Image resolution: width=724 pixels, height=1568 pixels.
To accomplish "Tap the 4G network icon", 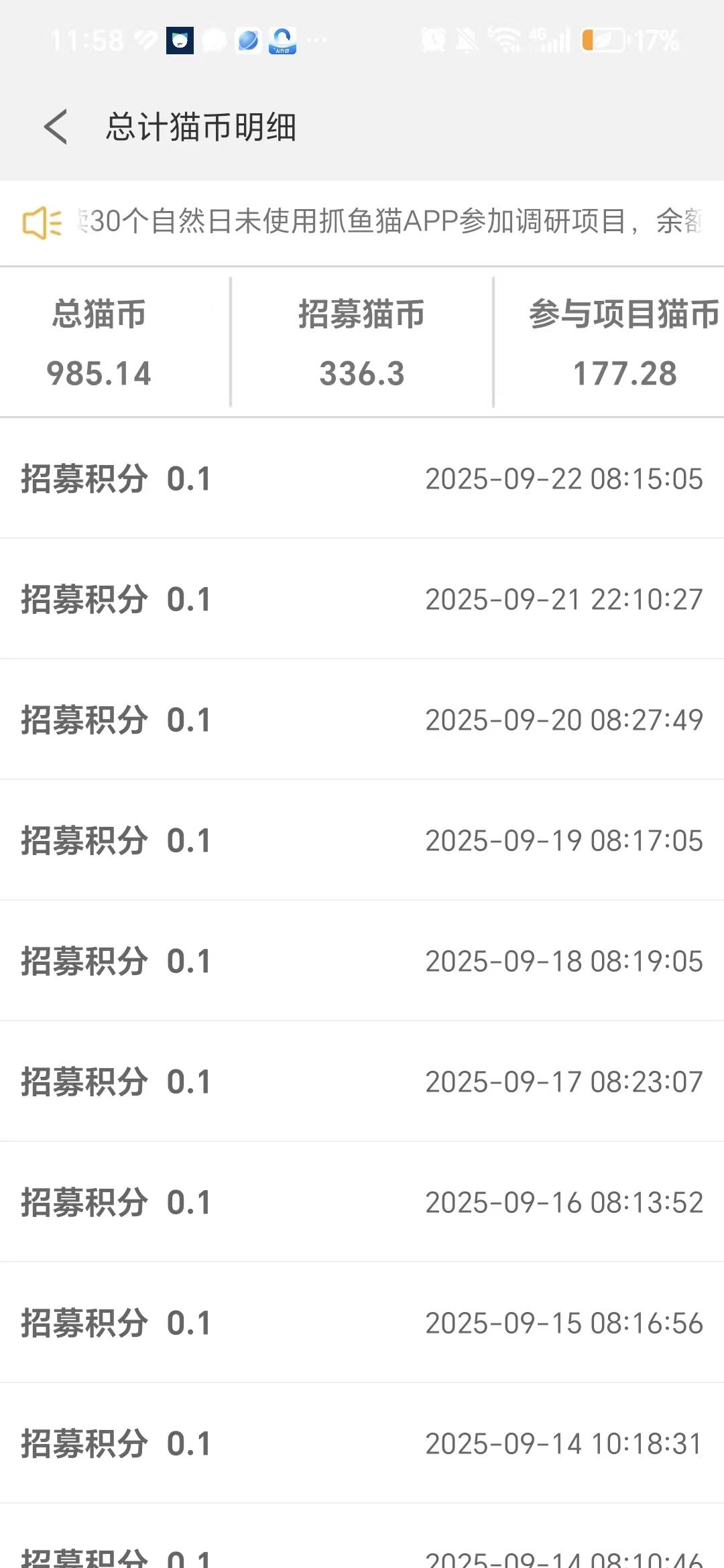I will (x=550, y=42).
